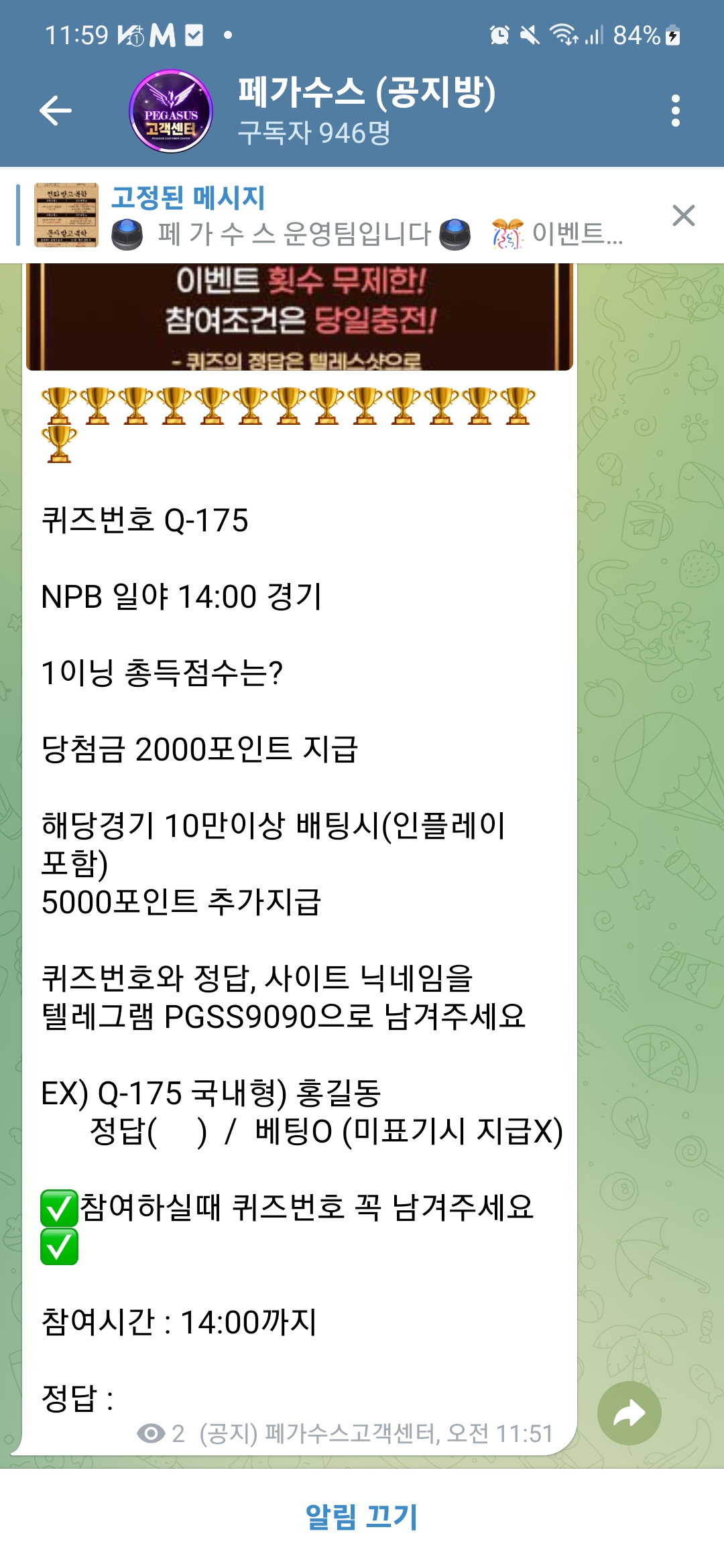The width and height of the screenshot is (724, 1568).
Task: Go back using the arrow icon
Action: [56, 111]
